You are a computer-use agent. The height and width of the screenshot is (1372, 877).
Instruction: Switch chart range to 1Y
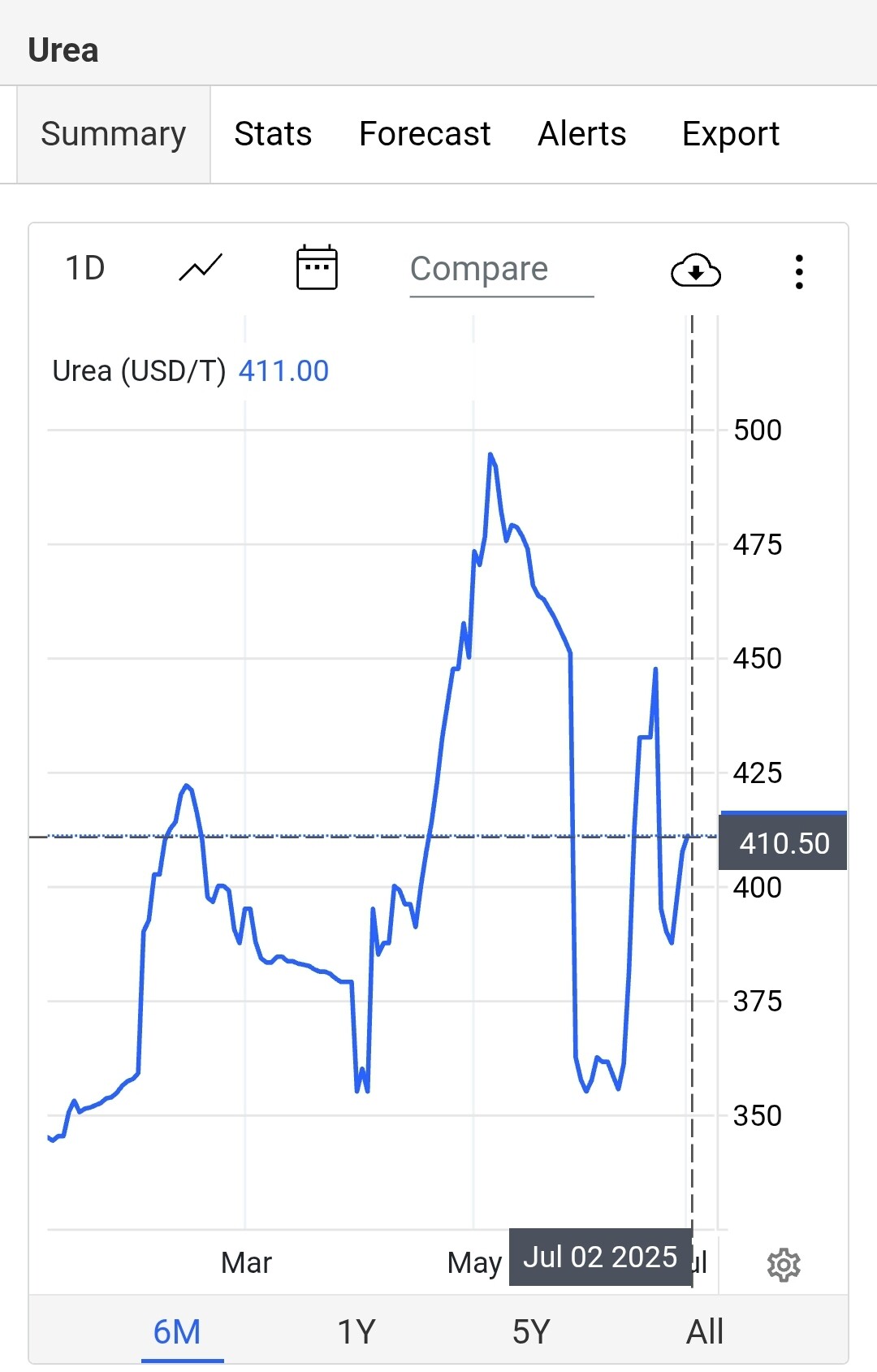point(356,1332)
